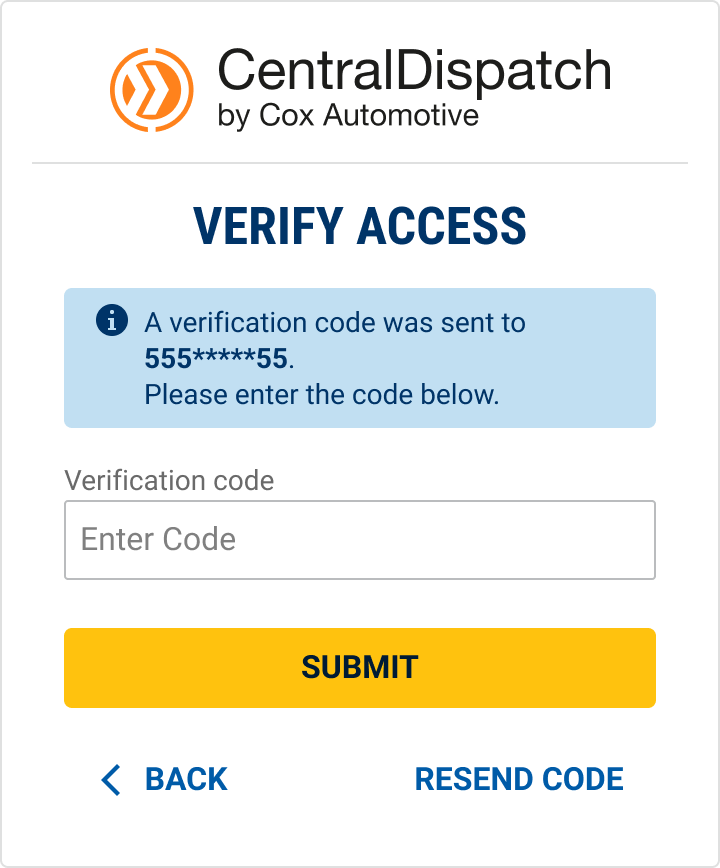Click the Enter Code input field

360,540
